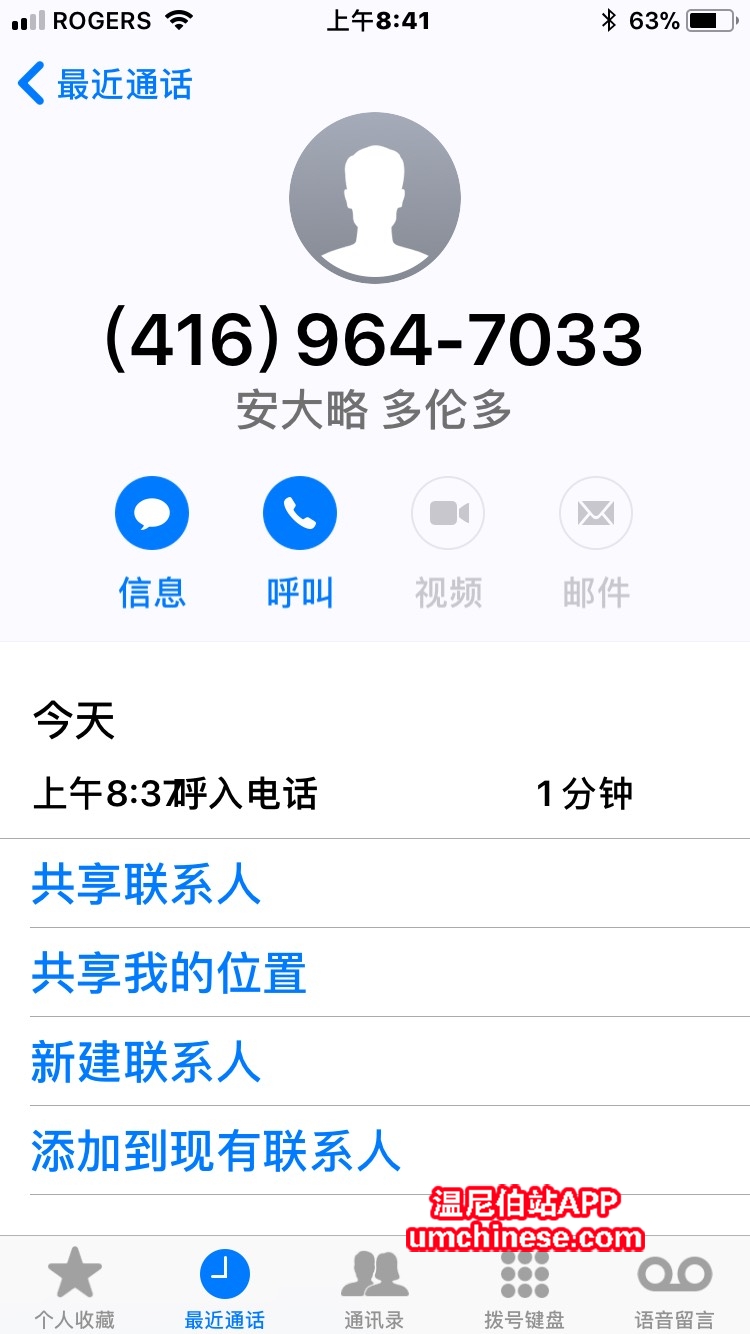Switch to the 通讯录 tab

pos(374,1286)
